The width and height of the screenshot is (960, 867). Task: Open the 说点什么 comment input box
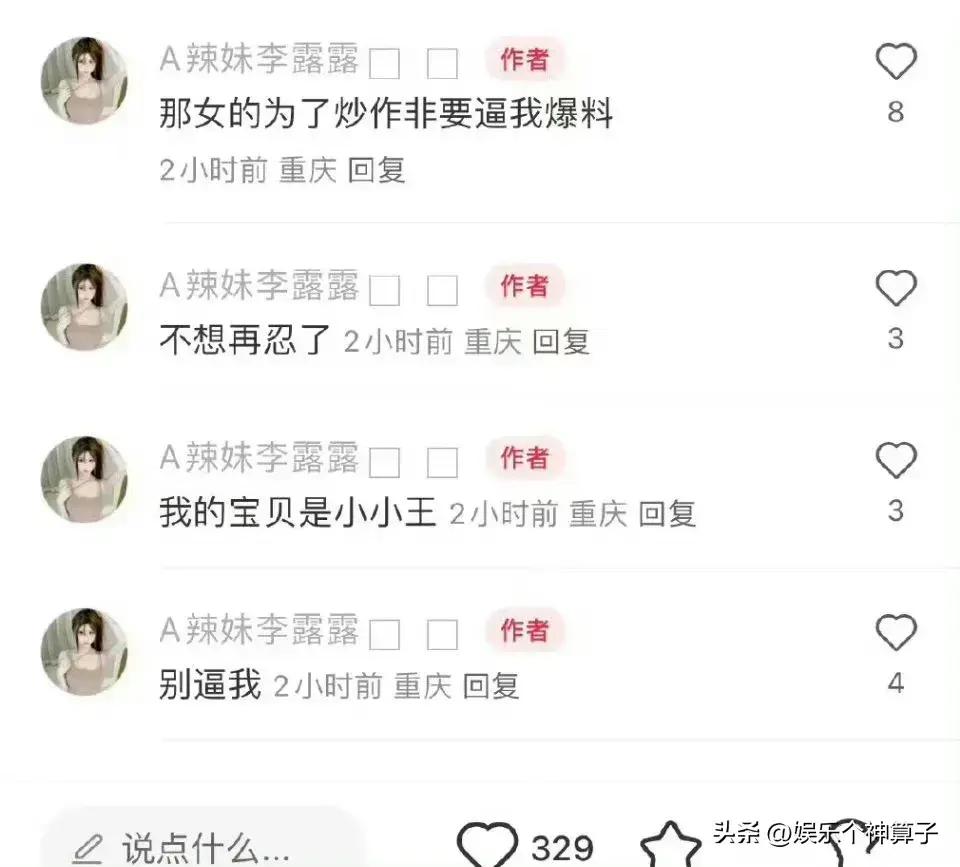click(200, 848)
